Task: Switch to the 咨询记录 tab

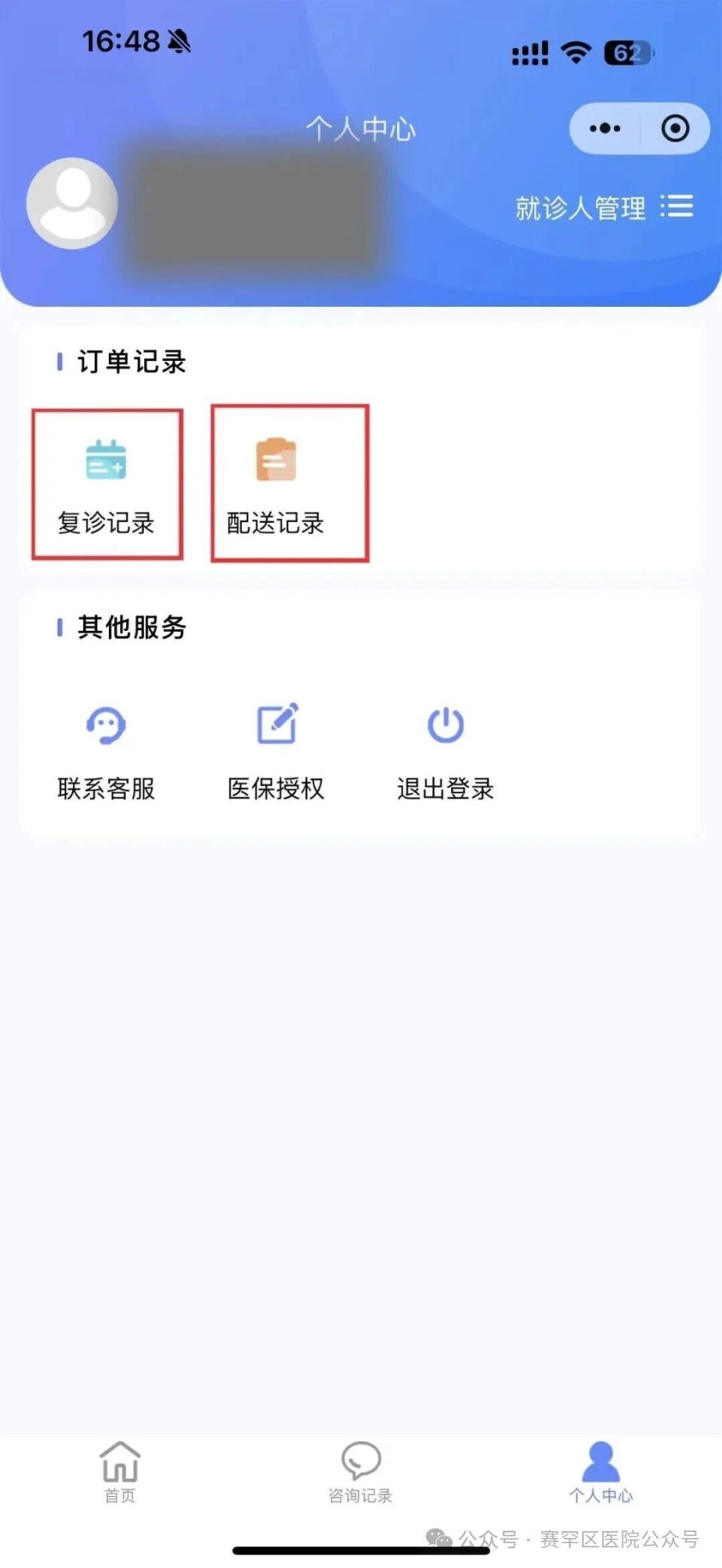Action: (359, 1474)
